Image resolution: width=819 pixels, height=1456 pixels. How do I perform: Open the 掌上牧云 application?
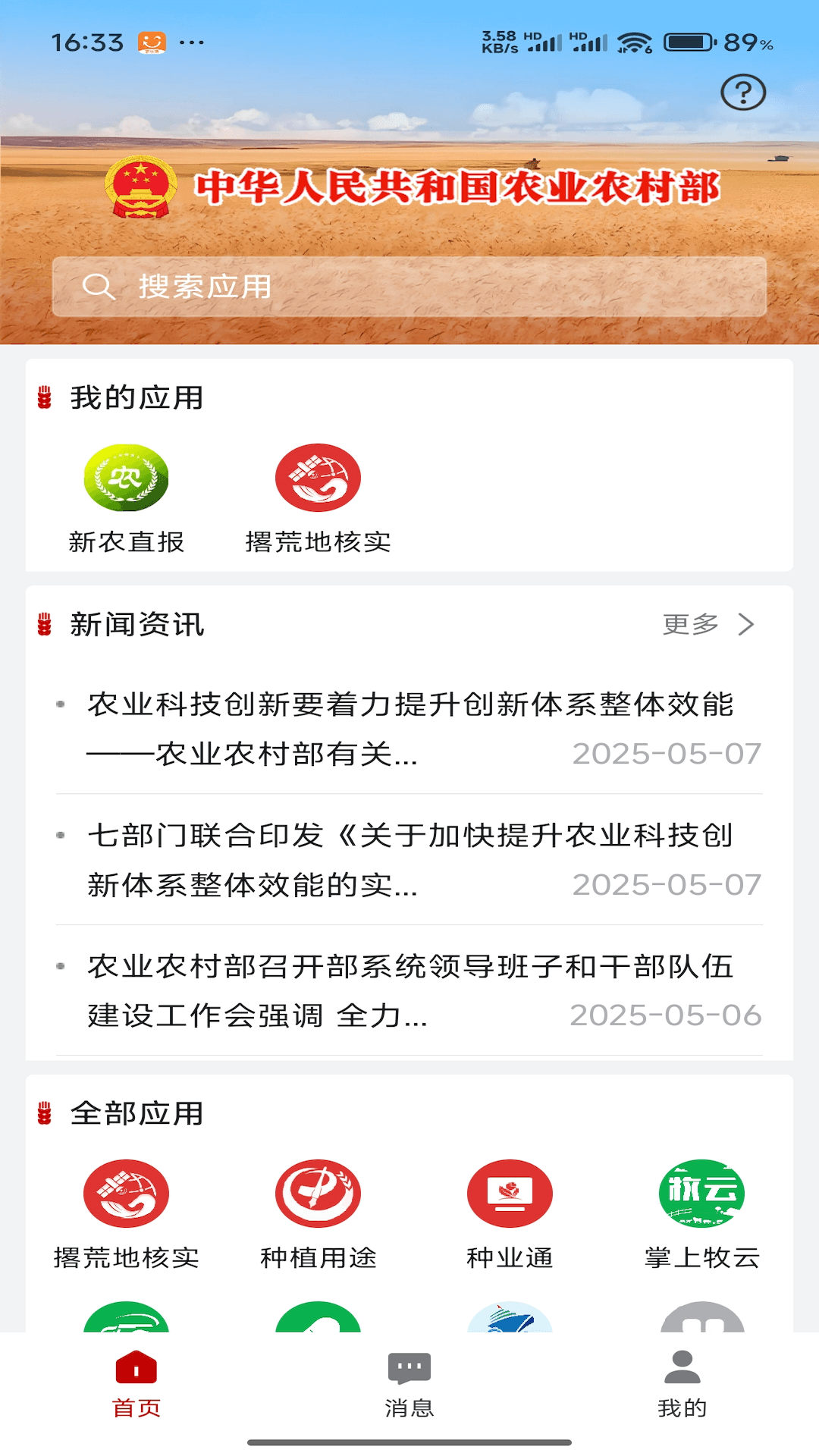(x=701, y=1193)
